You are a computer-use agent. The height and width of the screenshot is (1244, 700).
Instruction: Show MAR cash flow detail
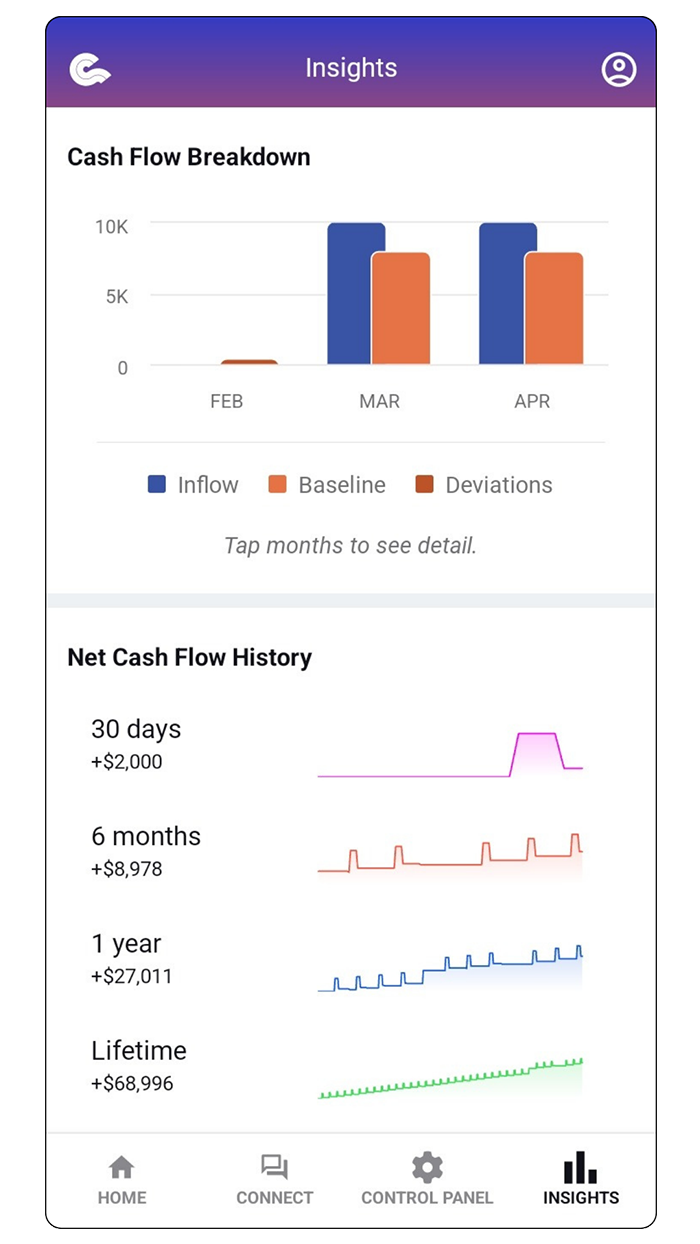point(379,401)
